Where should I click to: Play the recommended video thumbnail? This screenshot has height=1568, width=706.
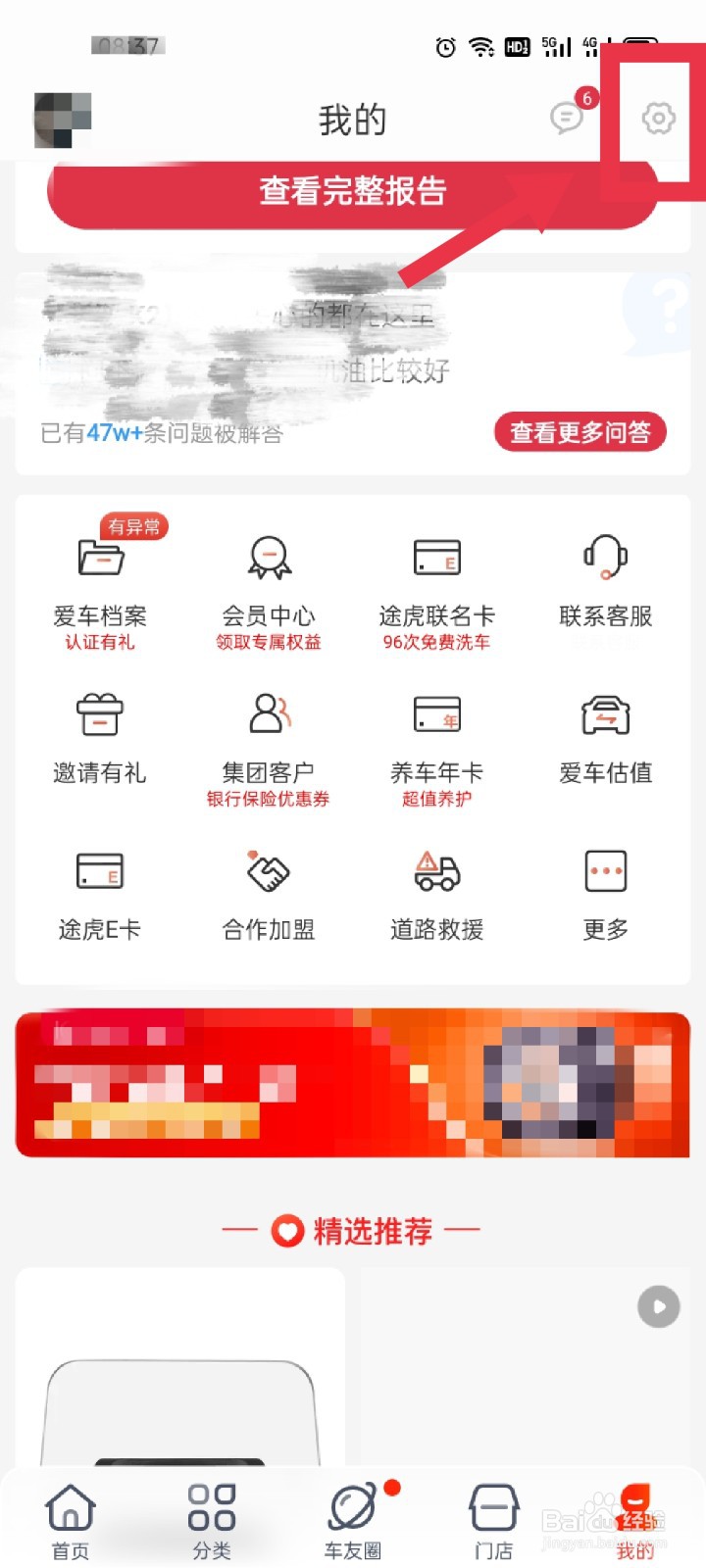(x=658, y=1306)
